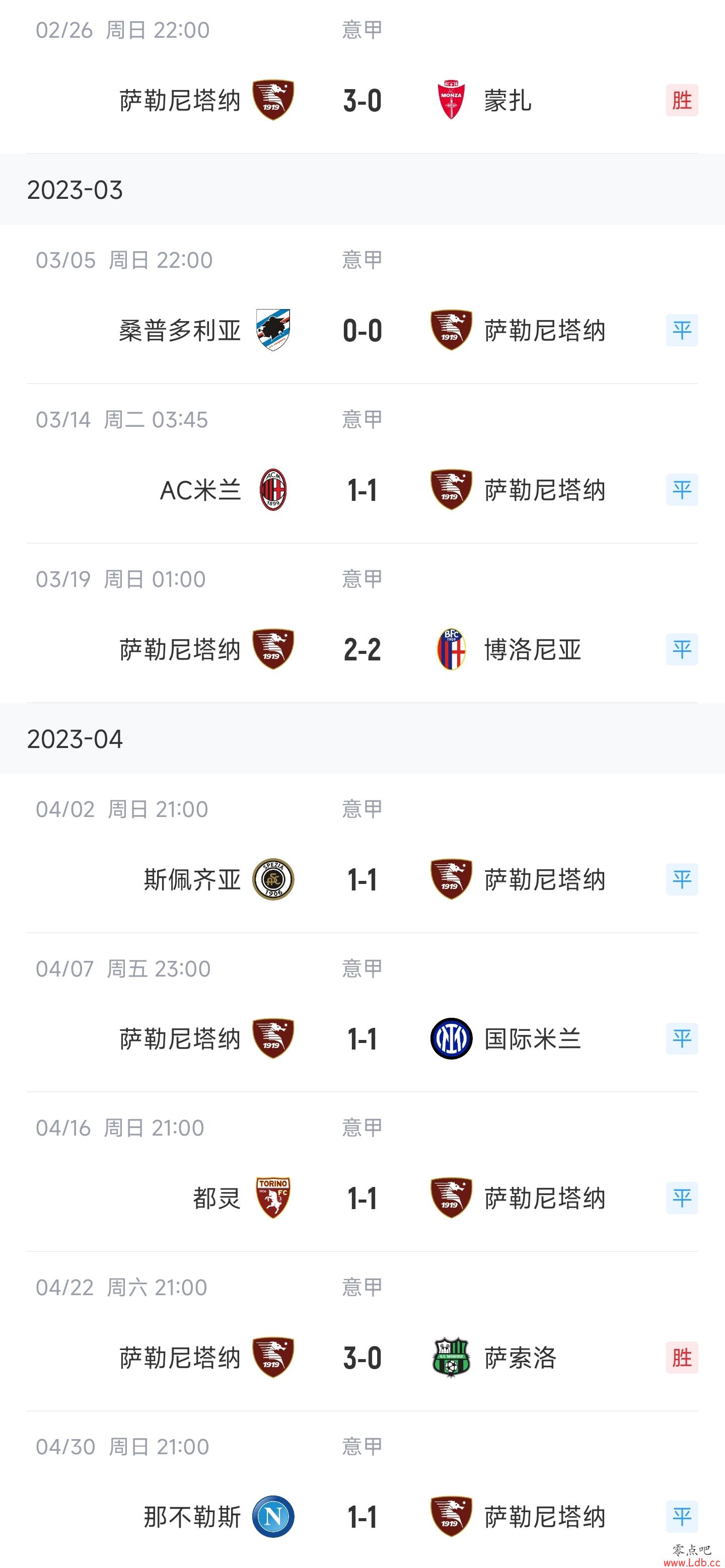Image resolution: width=725 pixels, height=1568 pixels.
Task: Open the Salernitana 3-0 Sassuolo match on 04/22
Action: 362,1358
